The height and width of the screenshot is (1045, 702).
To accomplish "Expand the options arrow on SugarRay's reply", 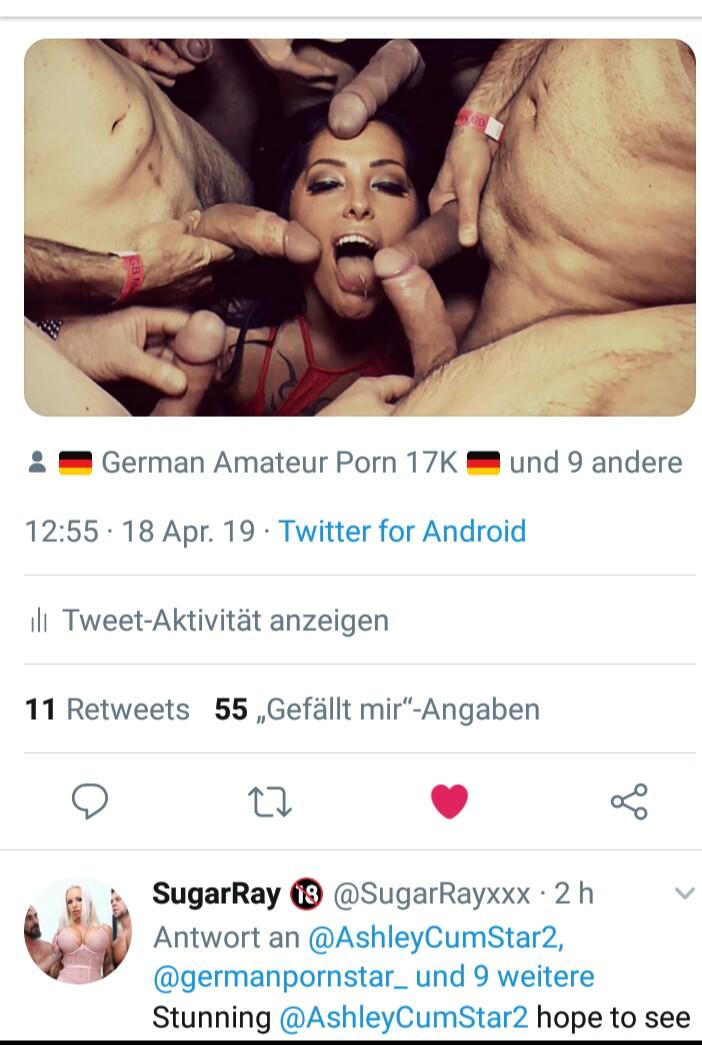I will tap(684, 893).
